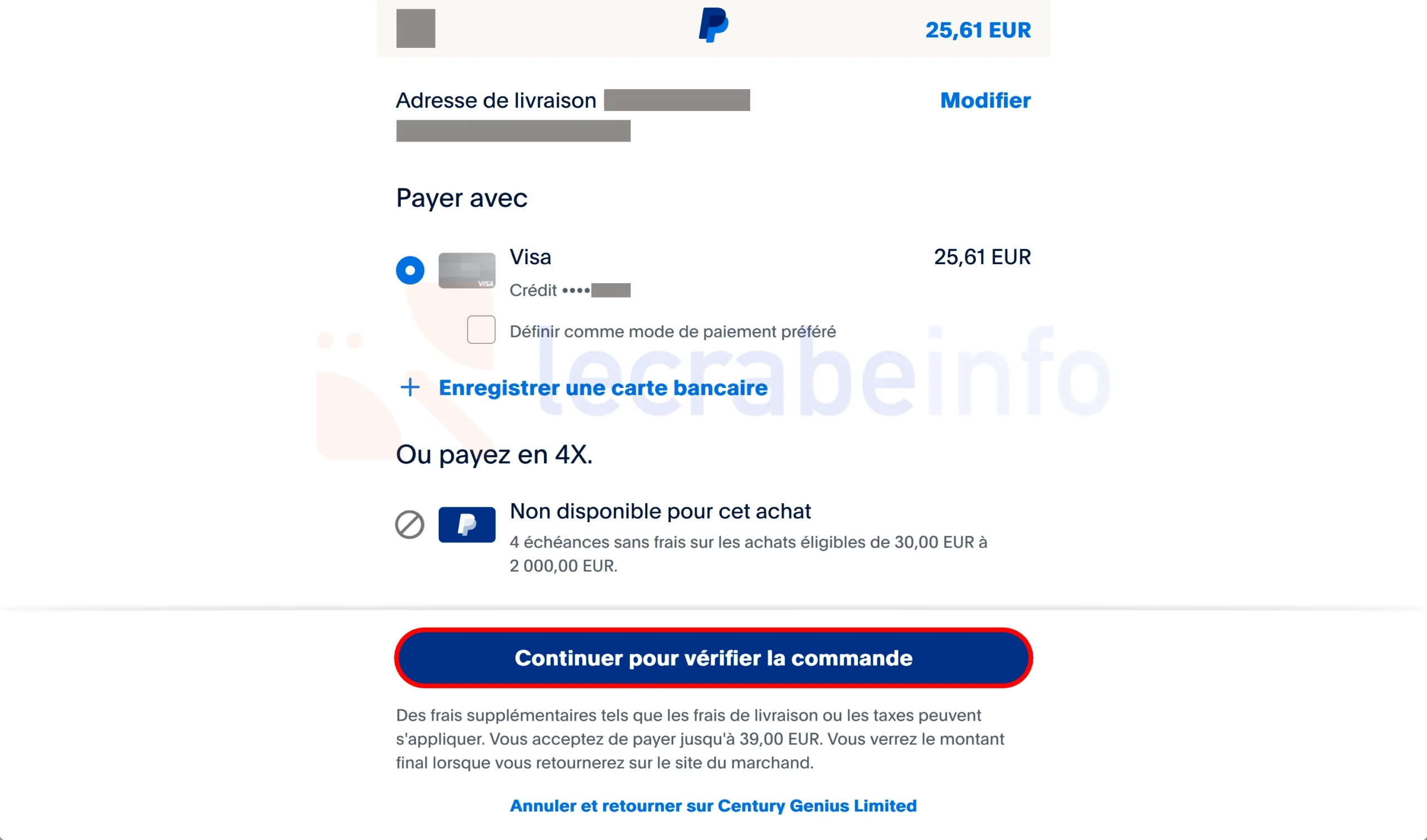Screen dimensions: 1427x840
Task: Tap Modifier to change the delivery address
Action: [986, 100]
